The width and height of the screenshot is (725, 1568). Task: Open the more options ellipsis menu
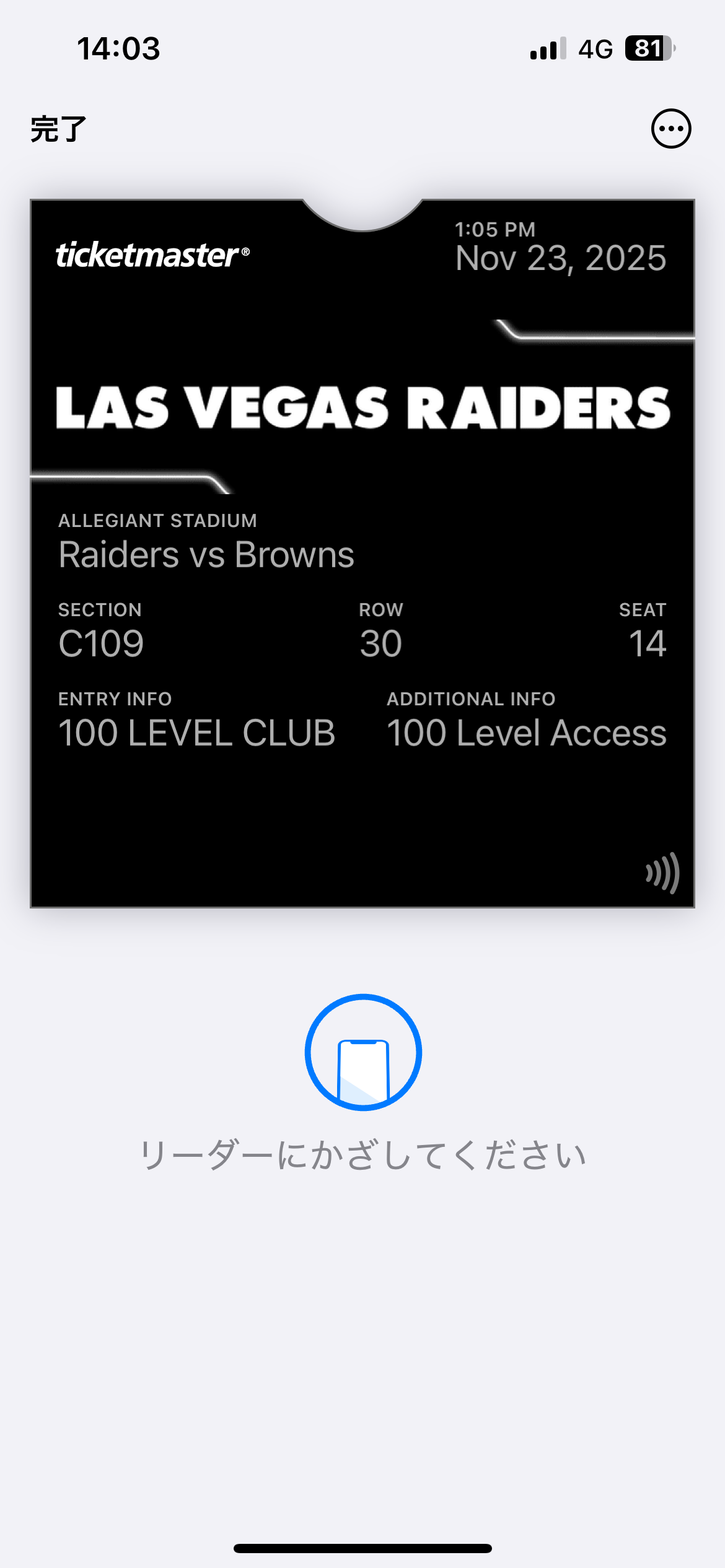tap(670, 129)
